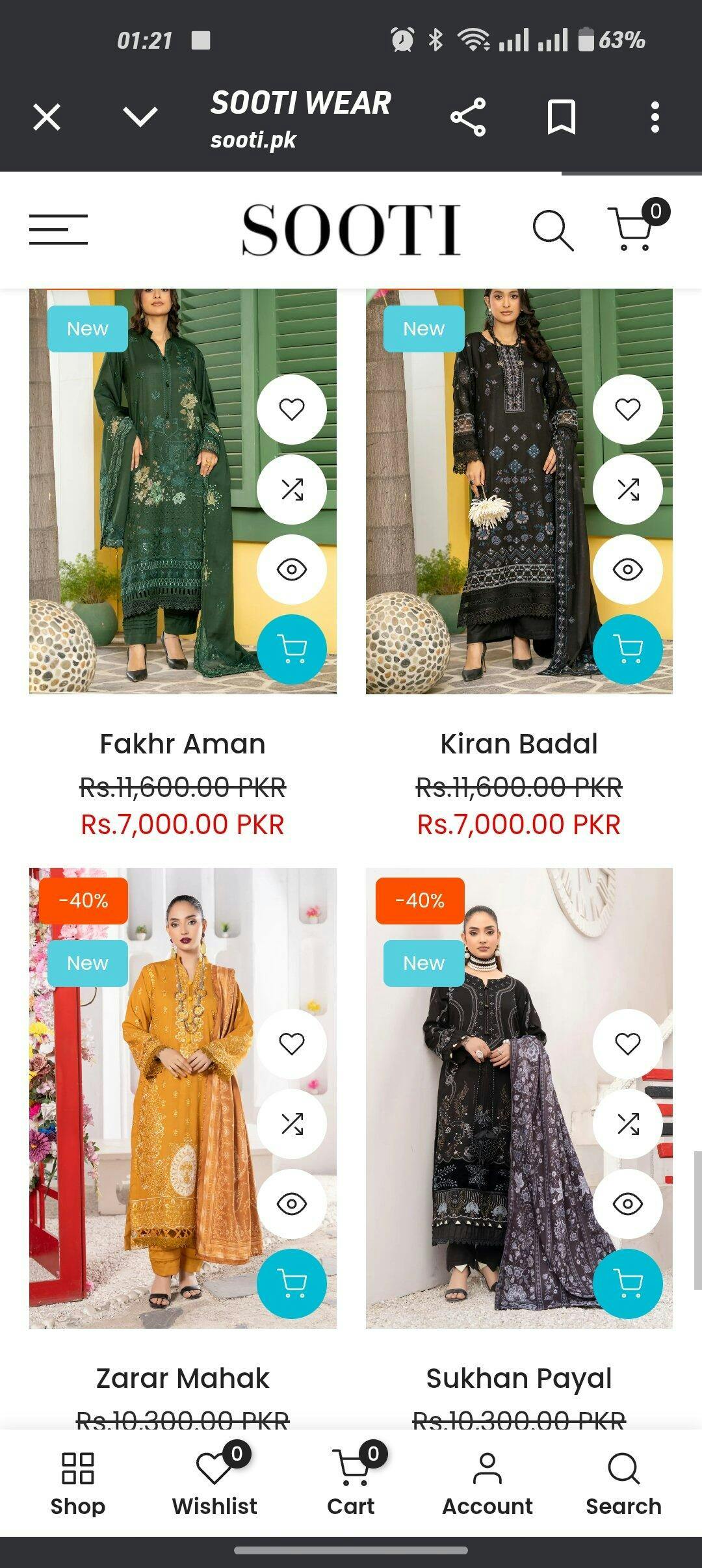Bookmark this web page

[561, 118]
